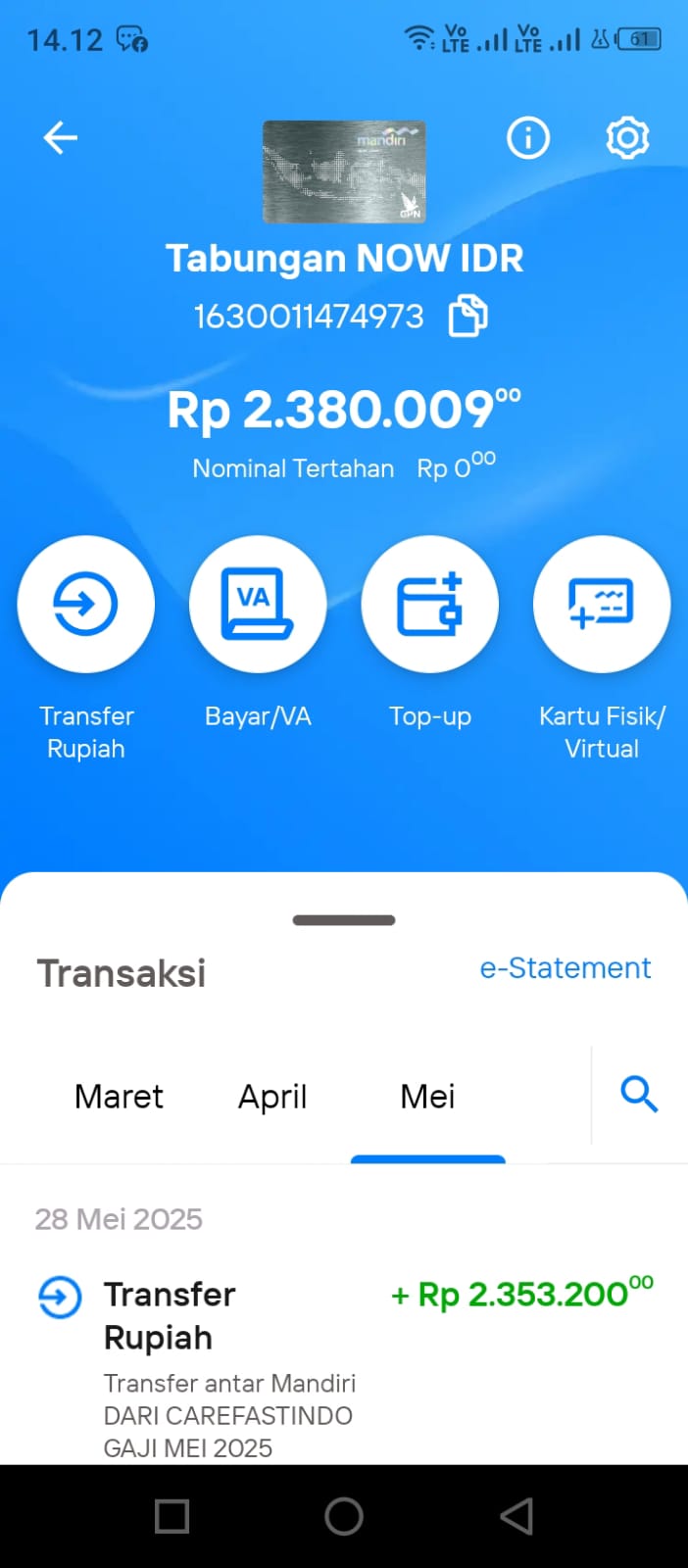Open the e-Statement link
The width and height of the screenshot is (688, 1568).
pos(565,968)
